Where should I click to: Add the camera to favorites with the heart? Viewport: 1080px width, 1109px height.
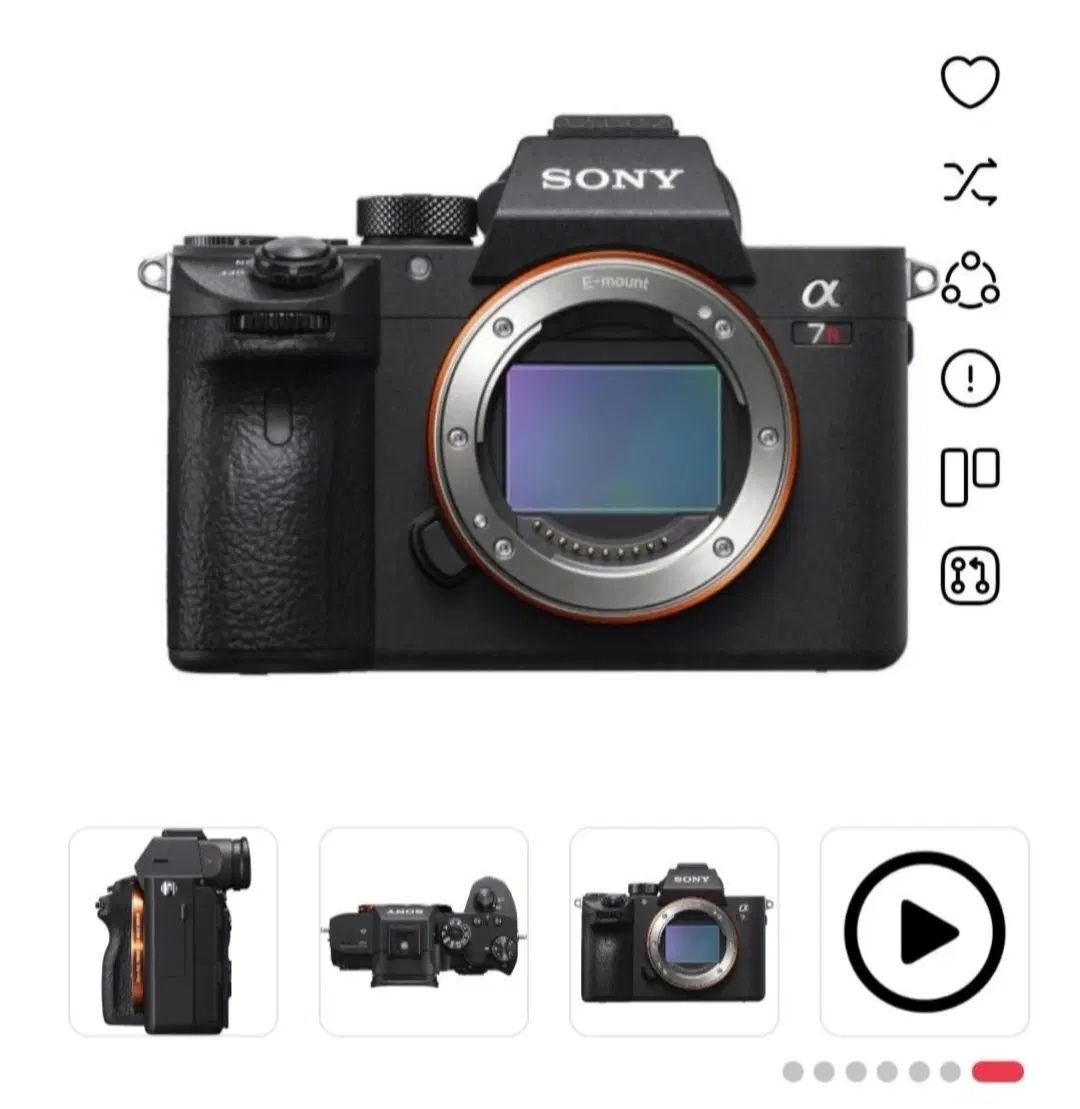[x=969, y=82]
